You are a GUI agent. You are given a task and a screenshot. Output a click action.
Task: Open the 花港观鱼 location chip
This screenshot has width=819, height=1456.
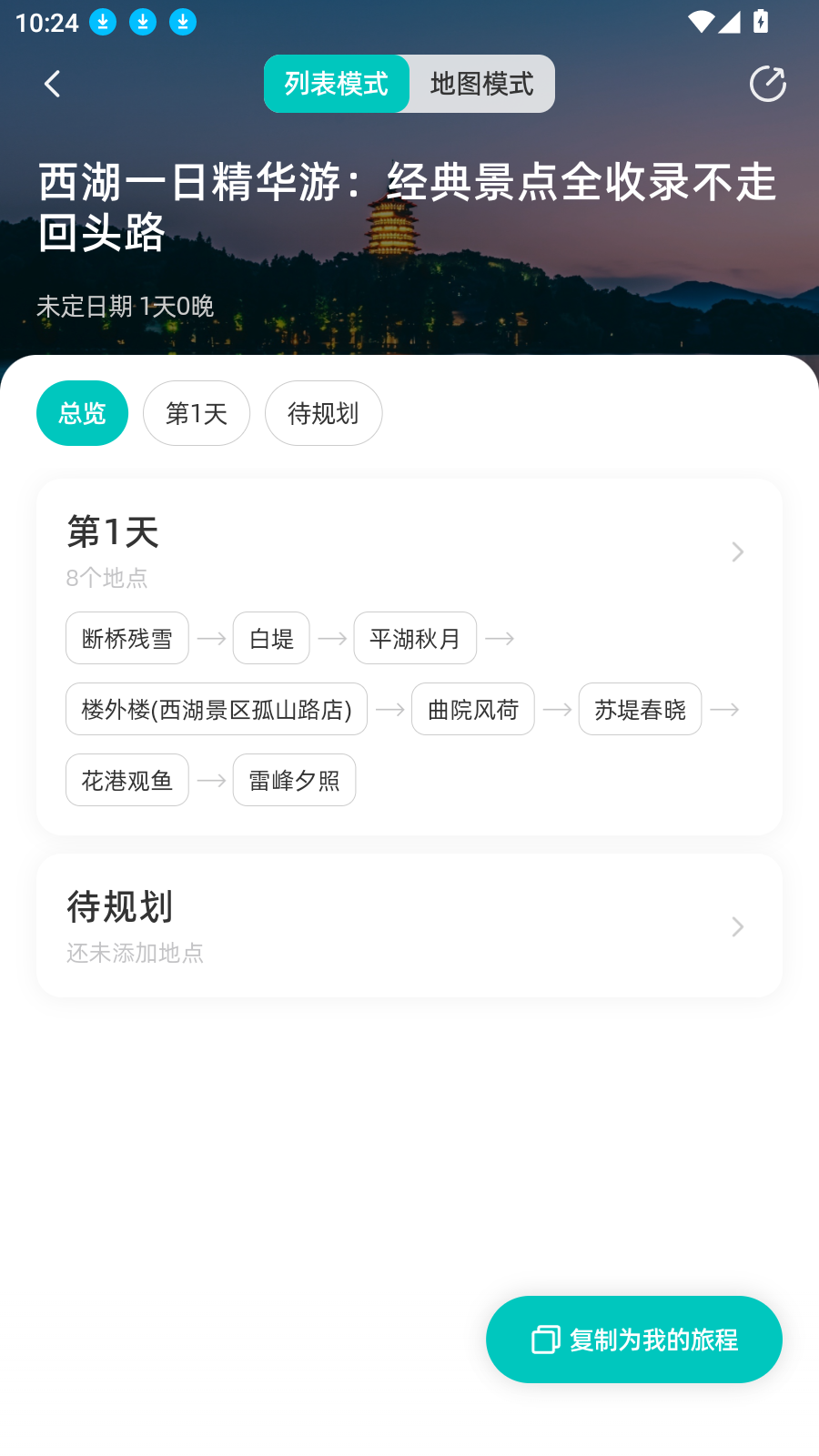coord(127,781)
